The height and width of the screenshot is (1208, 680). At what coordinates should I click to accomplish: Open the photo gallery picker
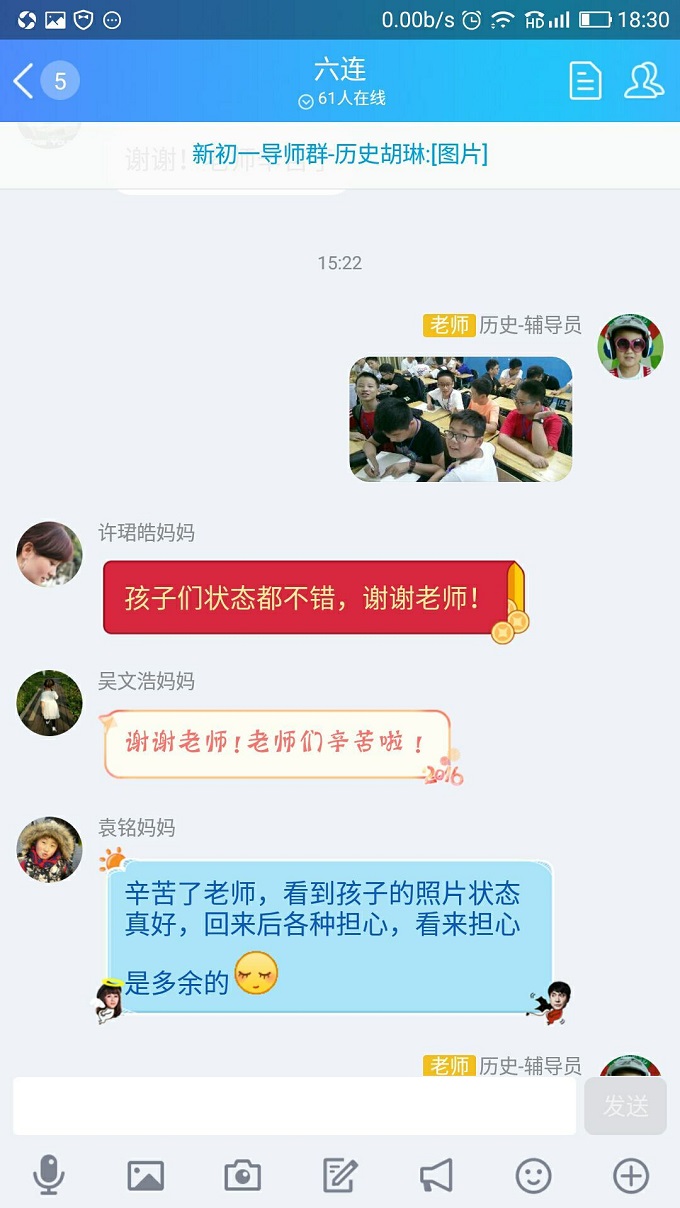(145, 1176)
